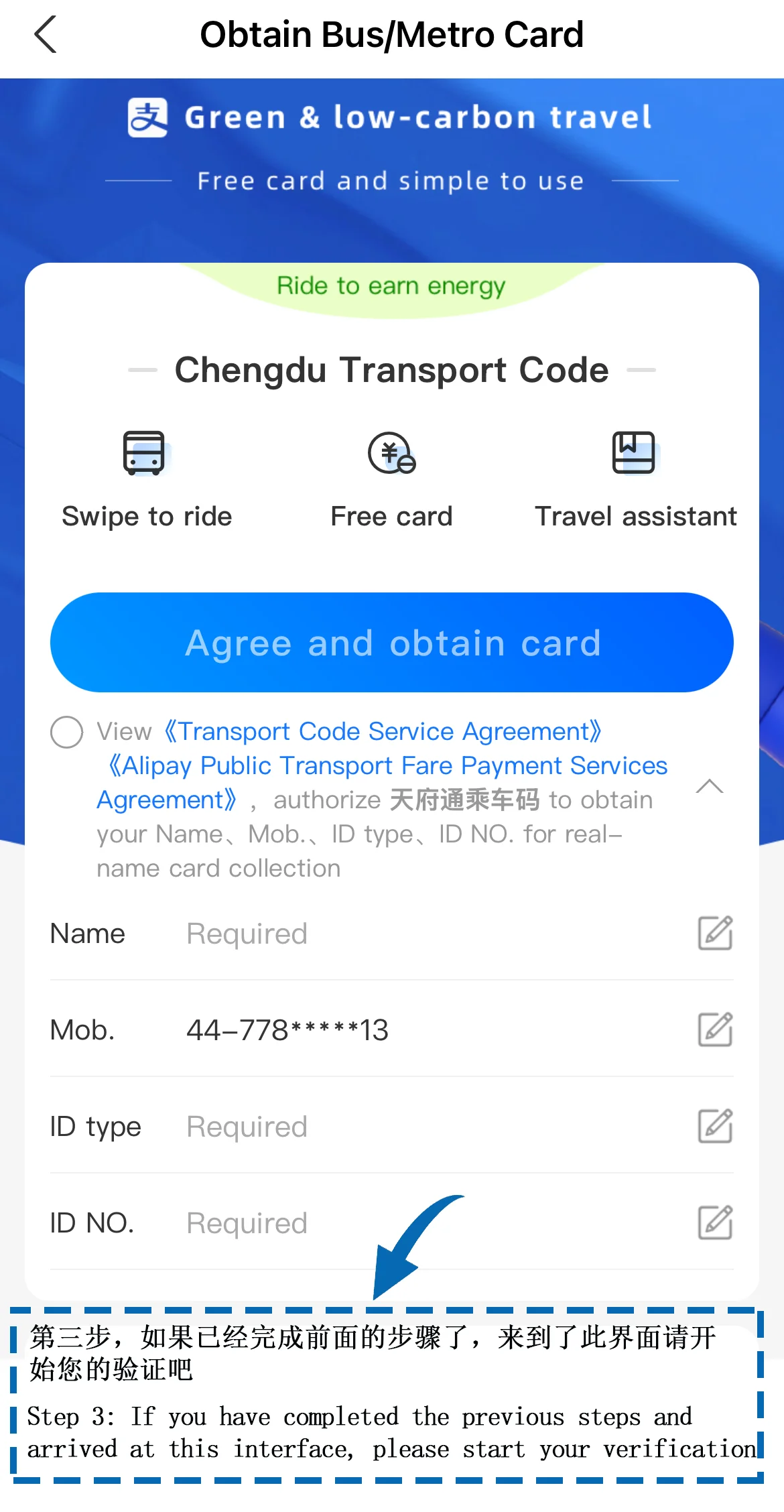Click the edit pencil beside ID NO.

[x=714, y=1222]
